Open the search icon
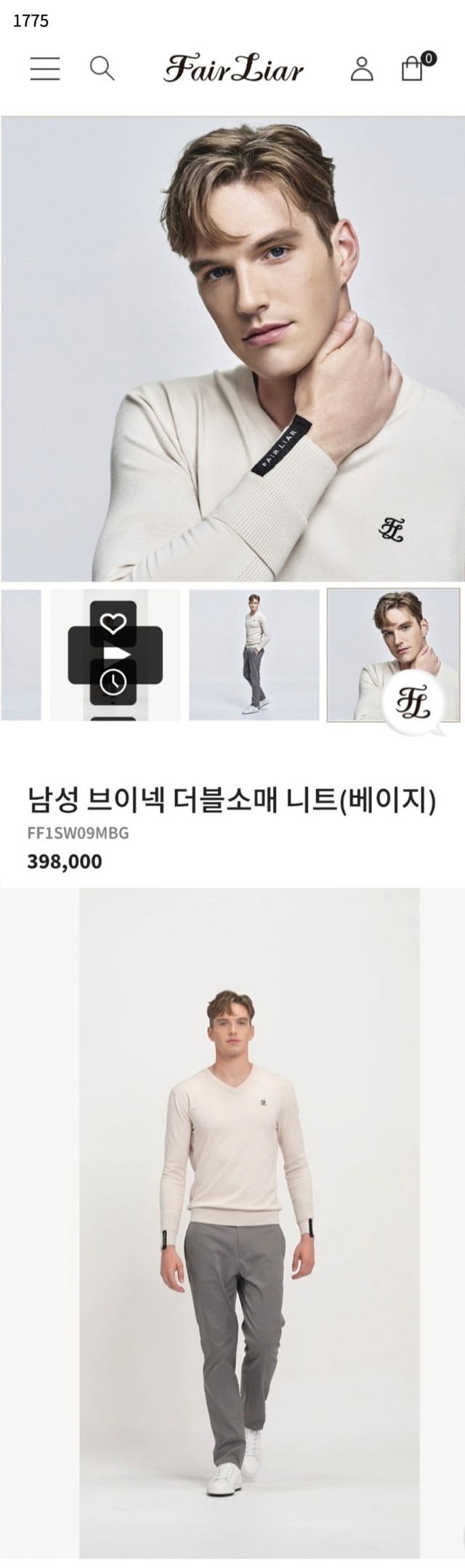 pos(102,68)
